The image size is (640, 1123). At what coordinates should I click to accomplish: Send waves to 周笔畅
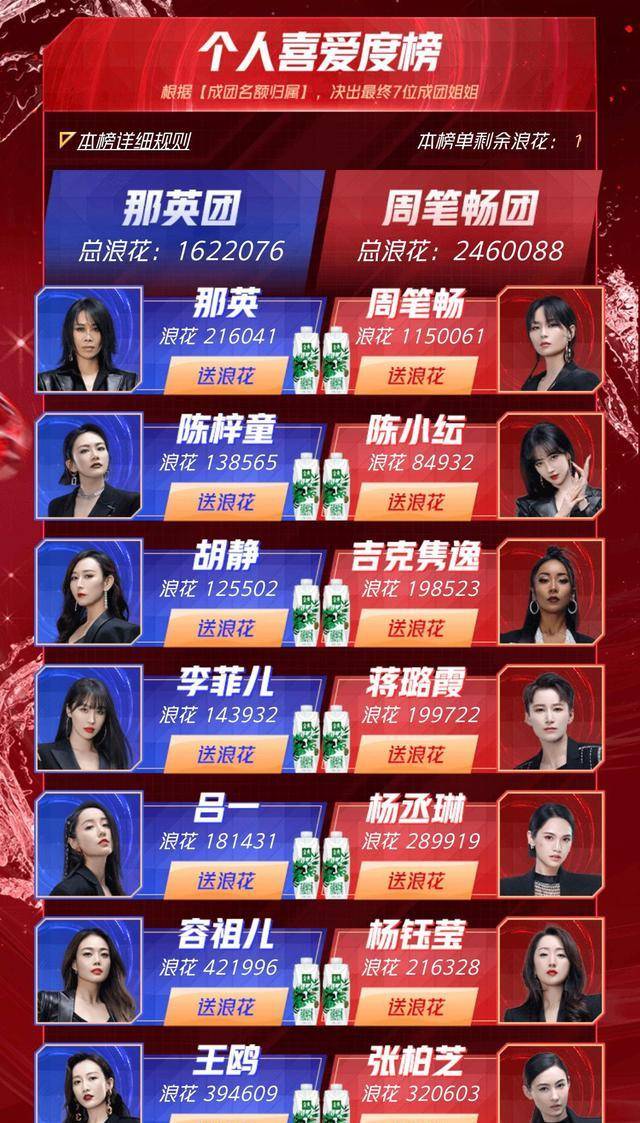point(416,375)
